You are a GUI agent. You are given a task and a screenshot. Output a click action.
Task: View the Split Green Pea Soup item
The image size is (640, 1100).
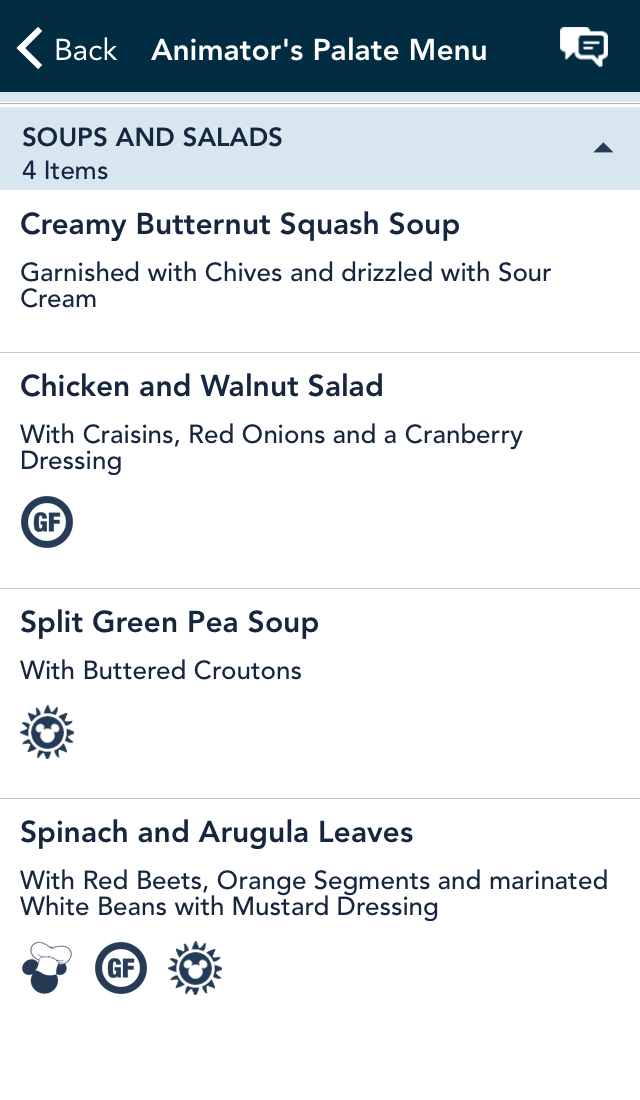320,694
